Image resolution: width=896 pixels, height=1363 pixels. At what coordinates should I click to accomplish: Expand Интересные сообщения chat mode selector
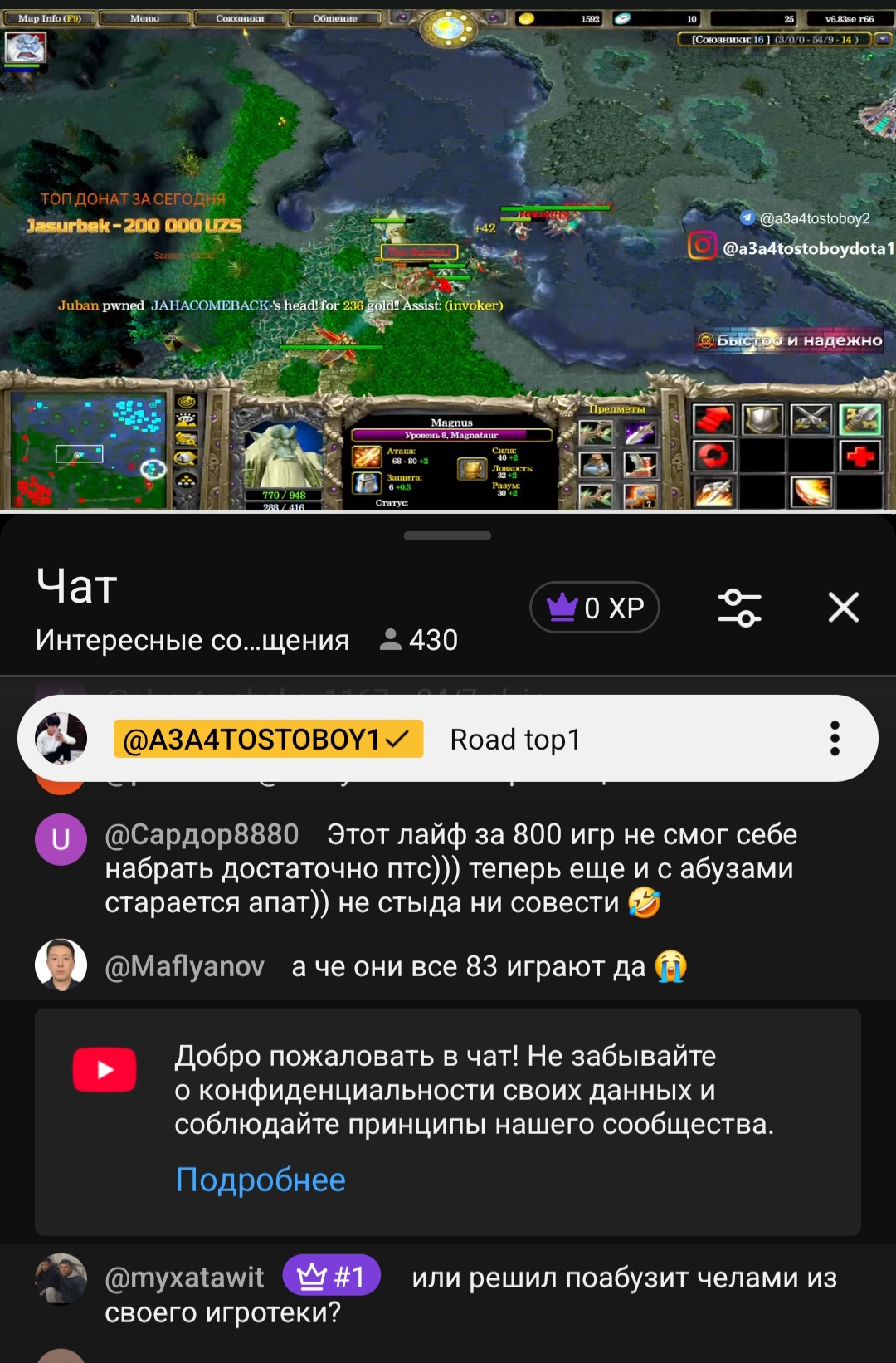192,640
